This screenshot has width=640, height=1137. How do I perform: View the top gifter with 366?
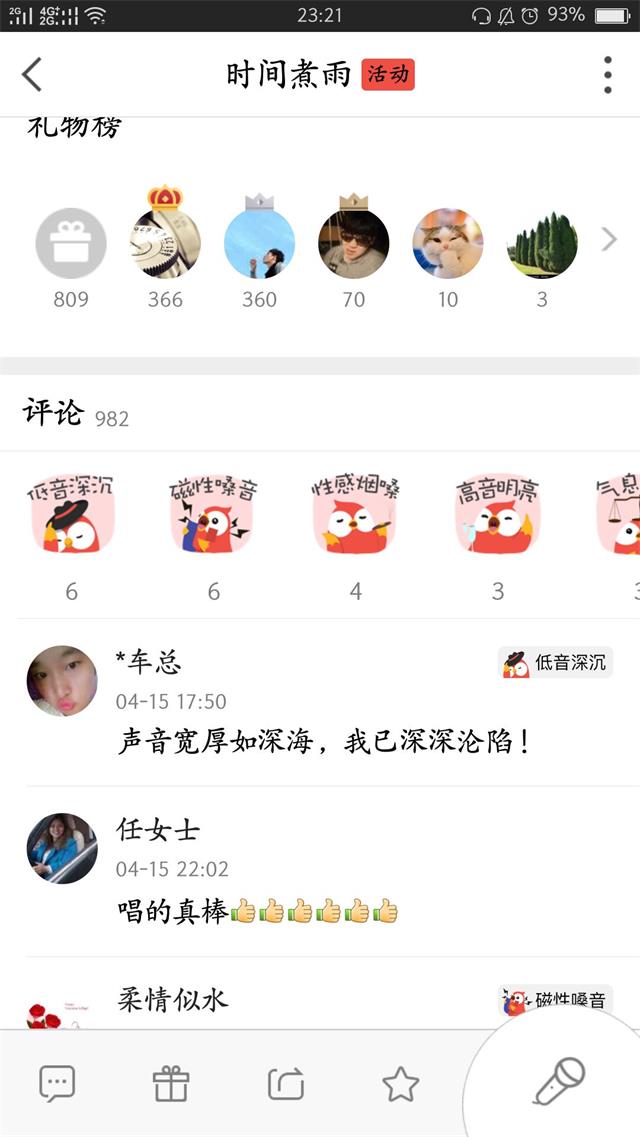(165, 243)
